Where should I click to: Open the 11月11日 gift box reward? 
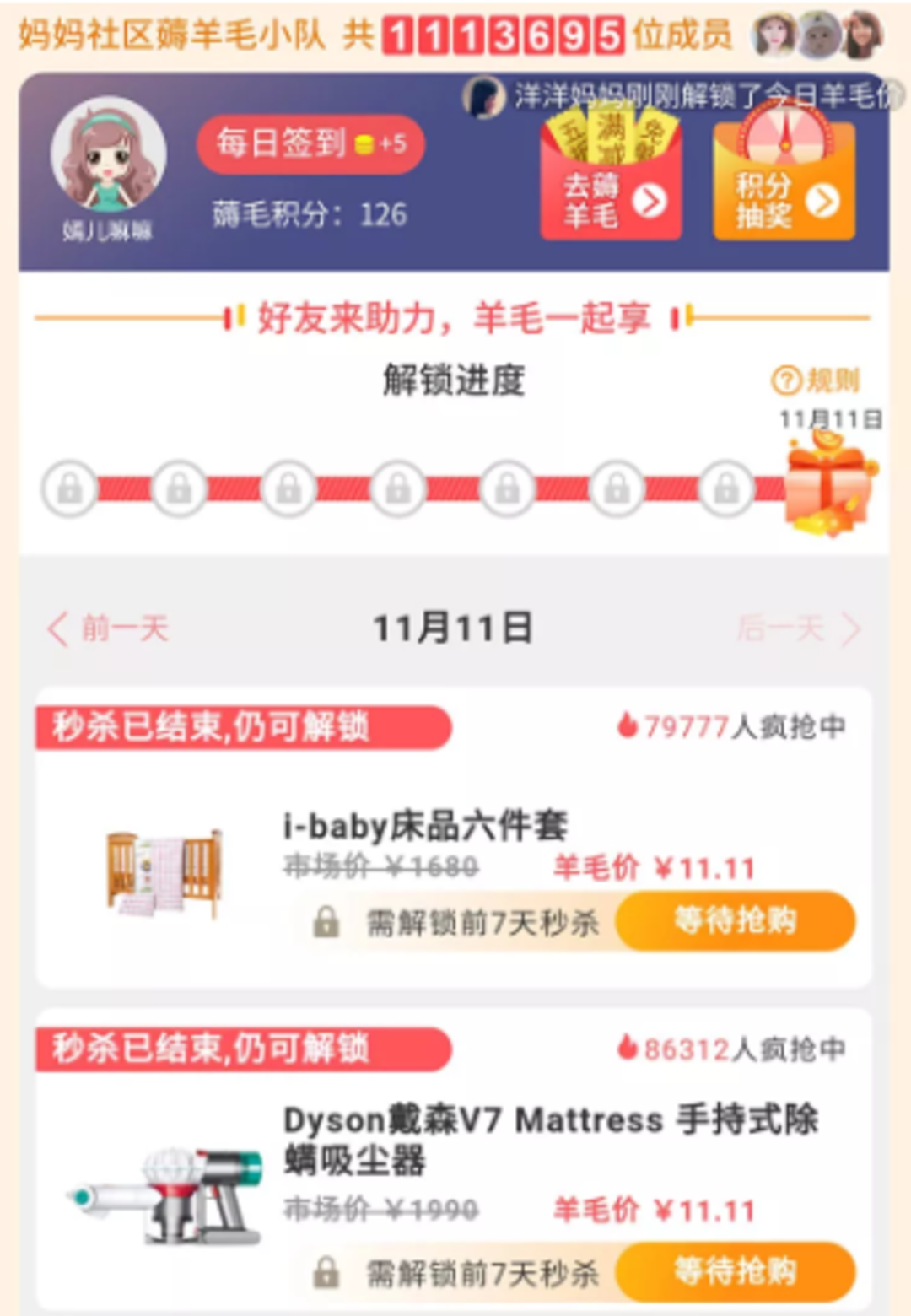(x=829, y=487)
